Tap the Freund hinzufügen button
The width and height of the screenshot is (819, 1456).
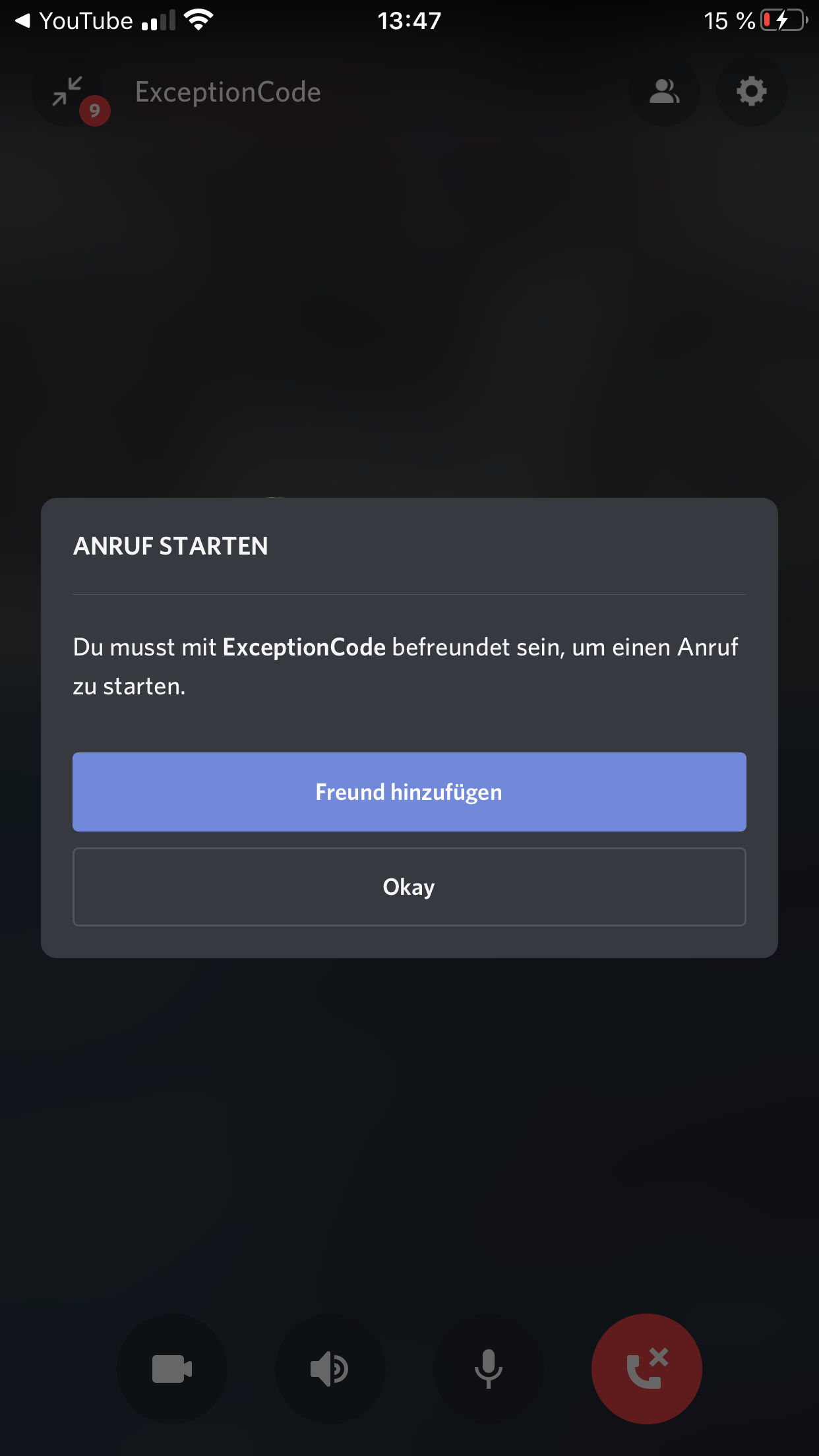click(409, 791)
